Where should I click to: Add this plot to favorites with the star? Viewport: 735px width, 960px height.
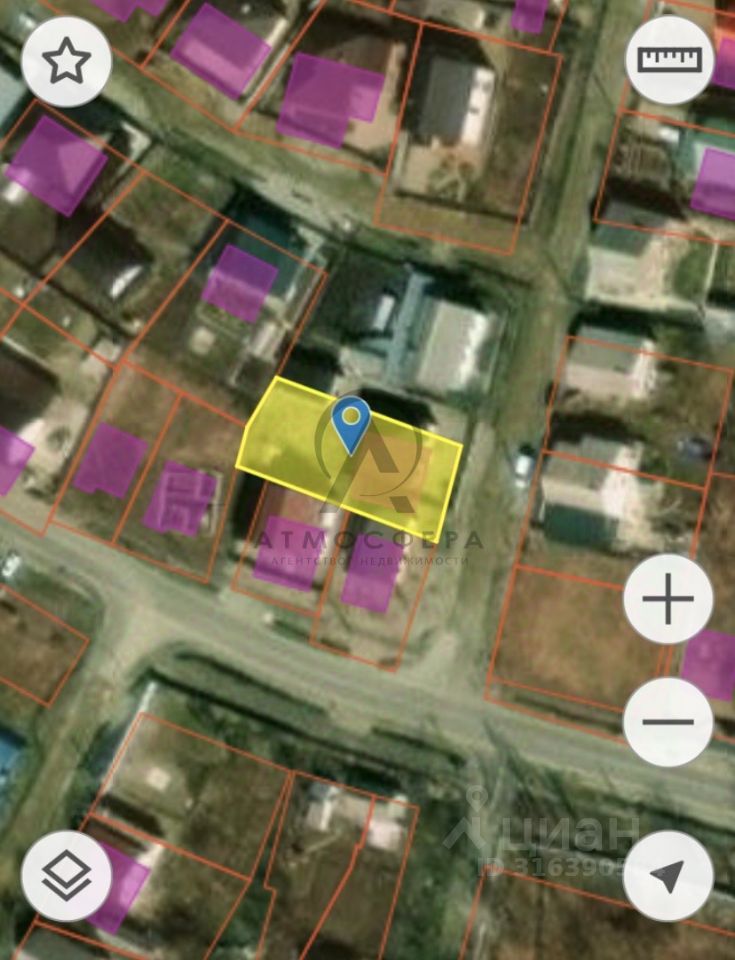pos(66,62)
